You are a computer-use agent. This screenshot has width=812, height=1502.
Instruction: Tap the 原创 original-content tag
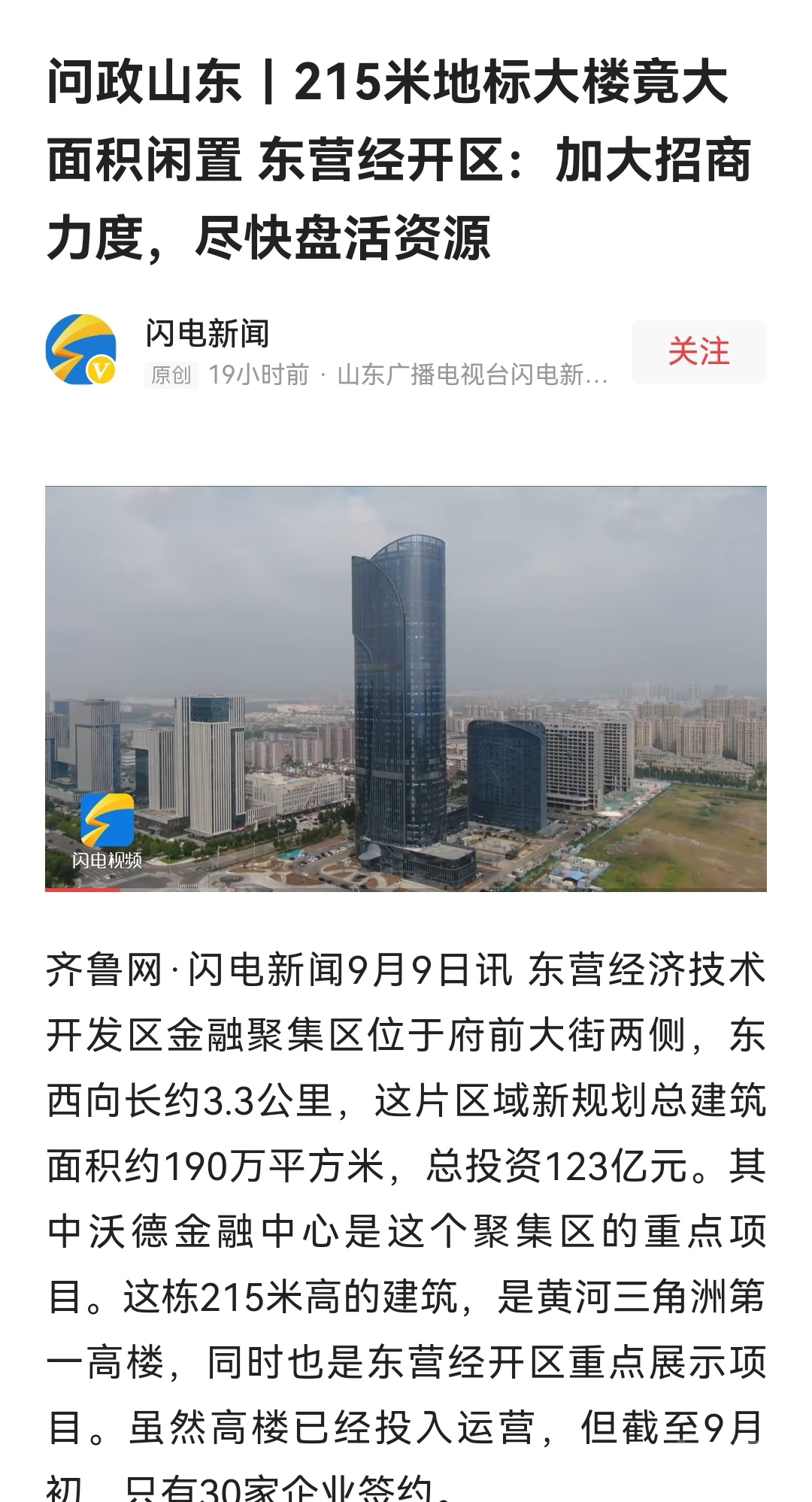tap(171, 373)
